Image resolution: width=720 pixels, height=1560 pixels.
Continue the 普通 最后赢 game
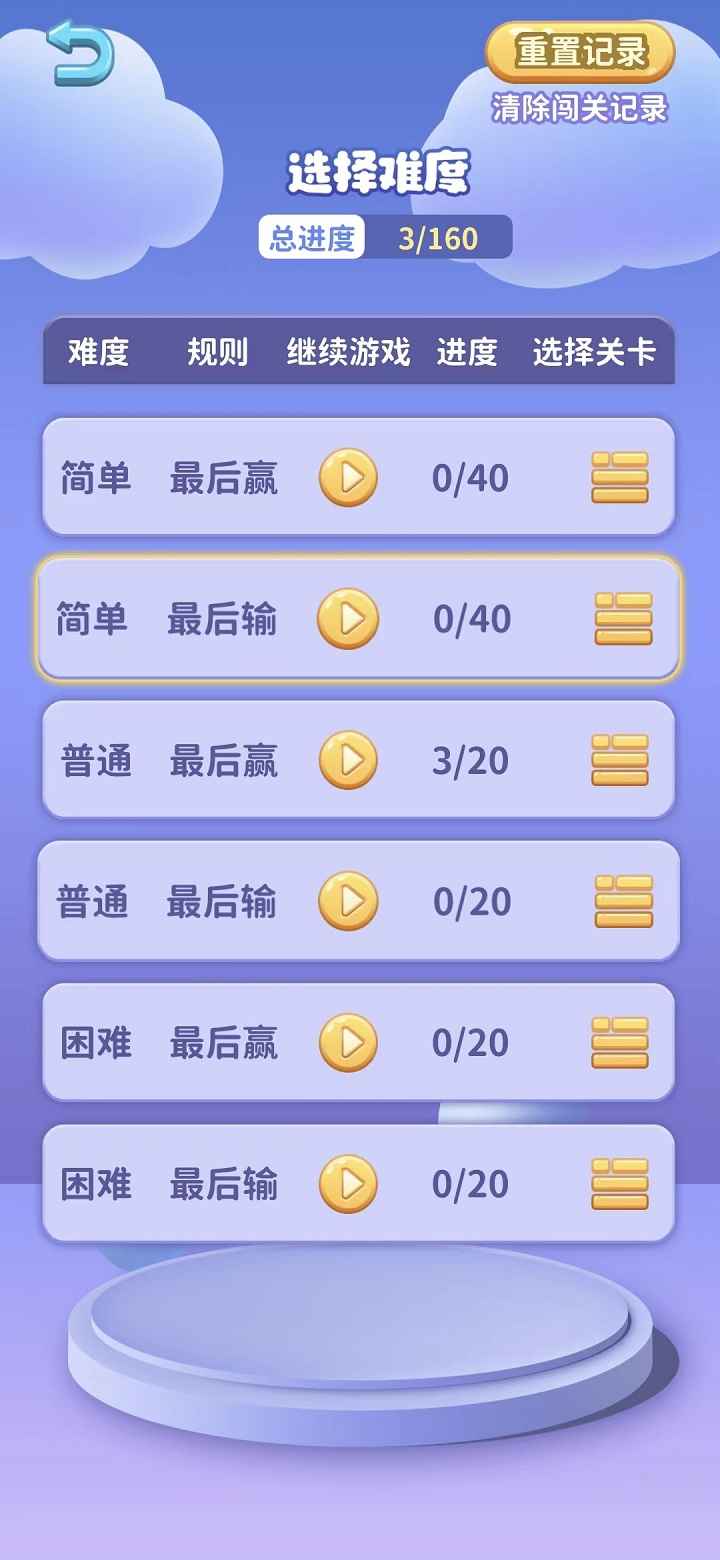(348, 760)
